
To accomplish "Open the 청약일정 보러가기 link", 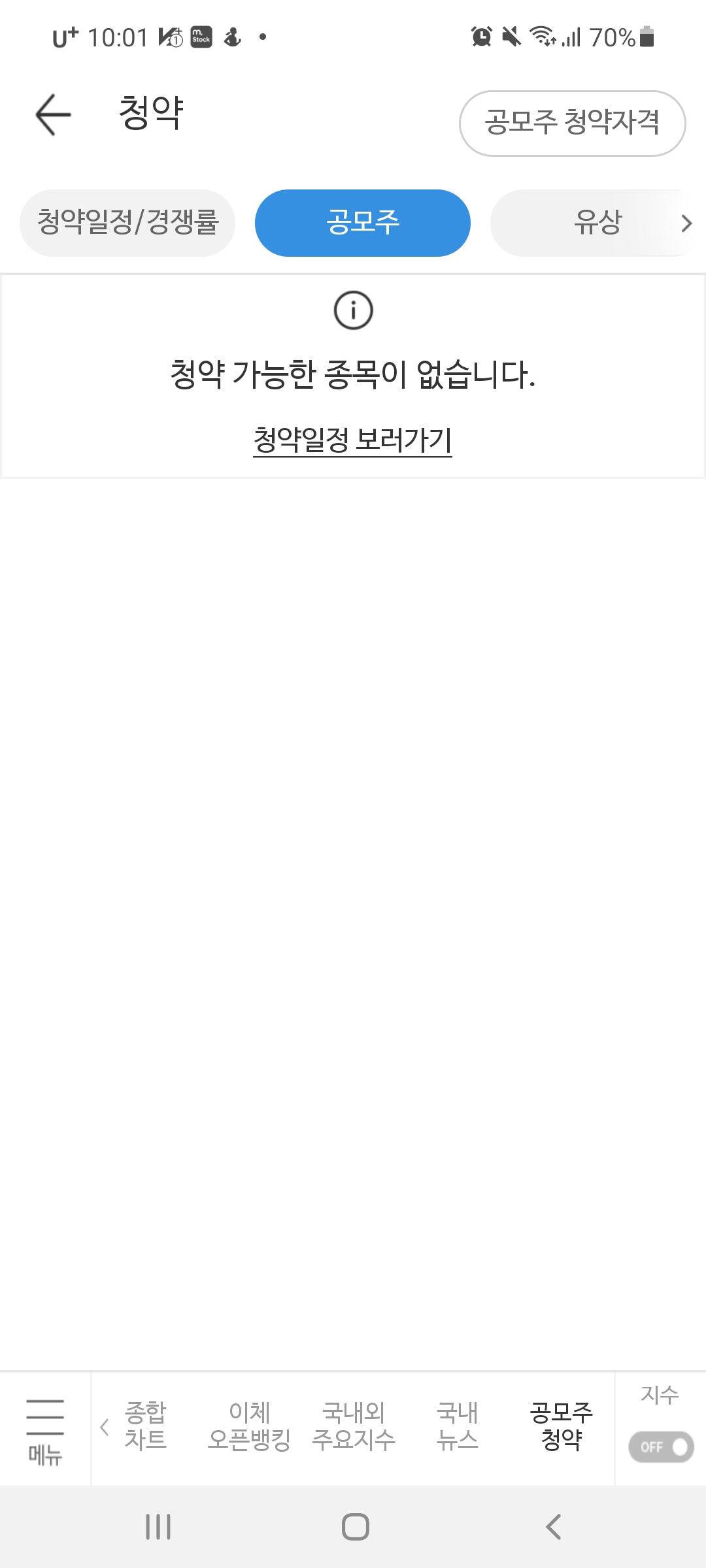I will pyautogui.click(x=352, y=440).
